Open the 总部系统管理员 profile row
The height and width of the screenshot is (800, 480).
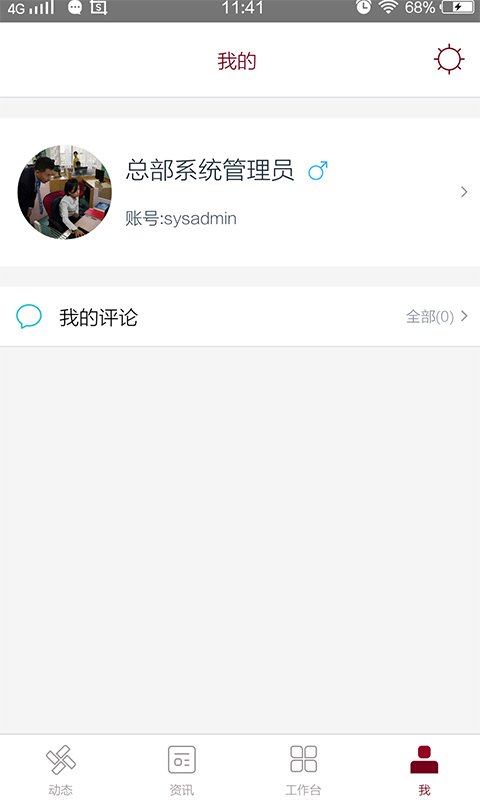(240, 192)
